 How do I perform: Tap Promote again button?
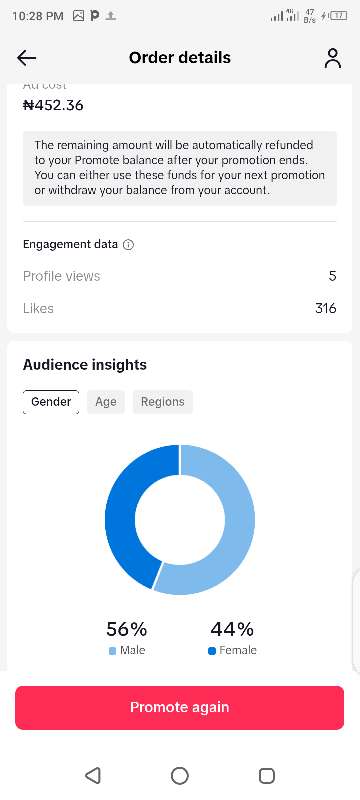179,708
